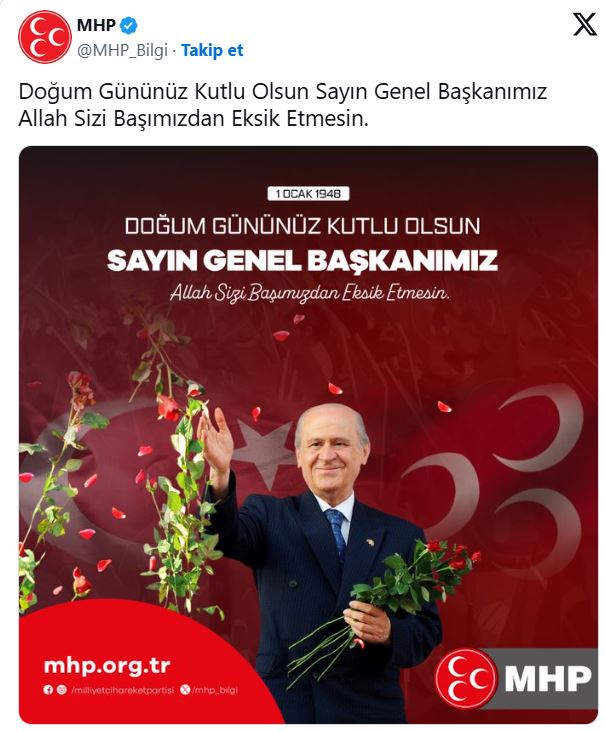Open the birthday poster image in the post

308,434
